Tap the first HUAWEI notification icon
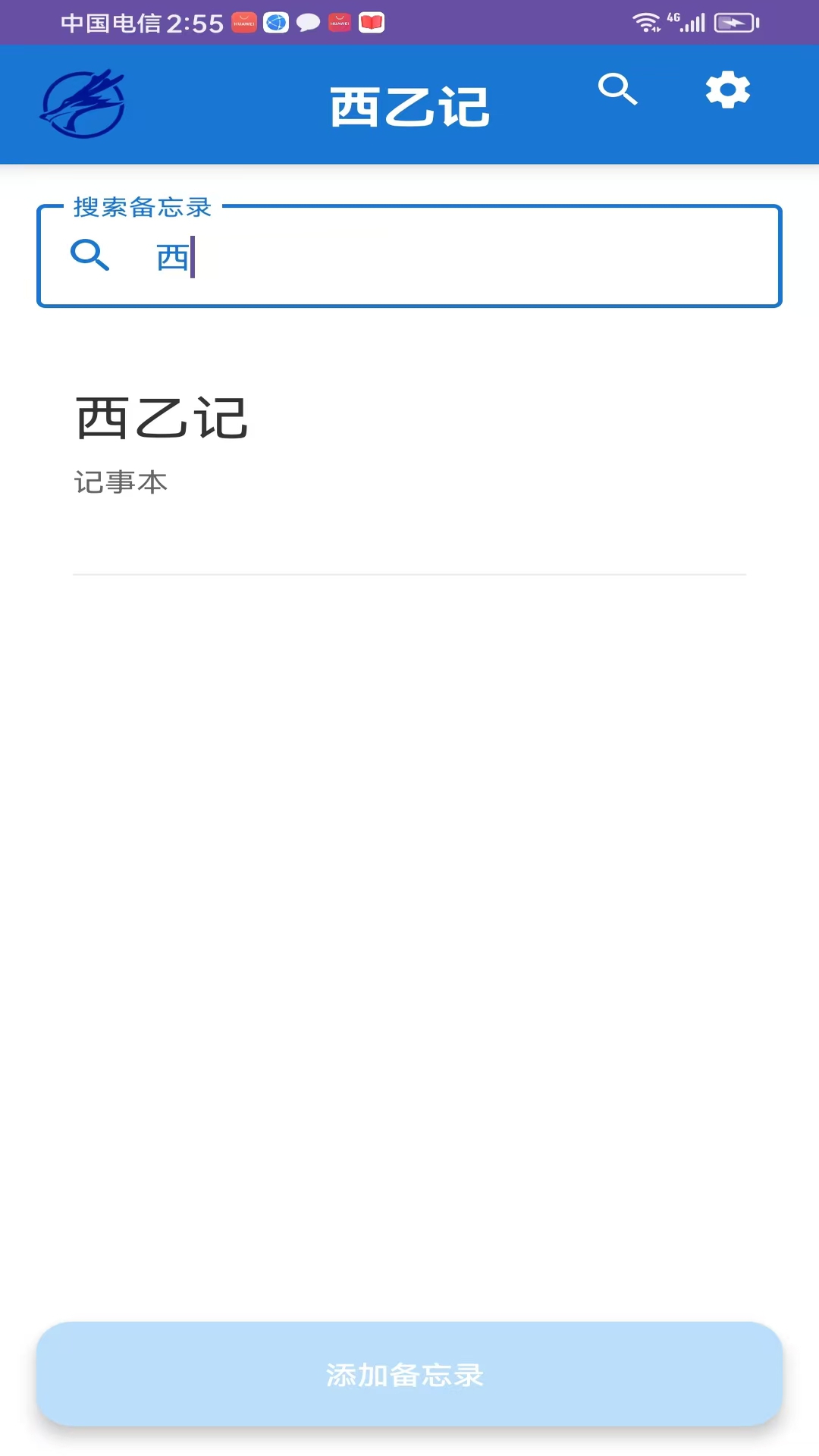 click(x=243, y=24)
